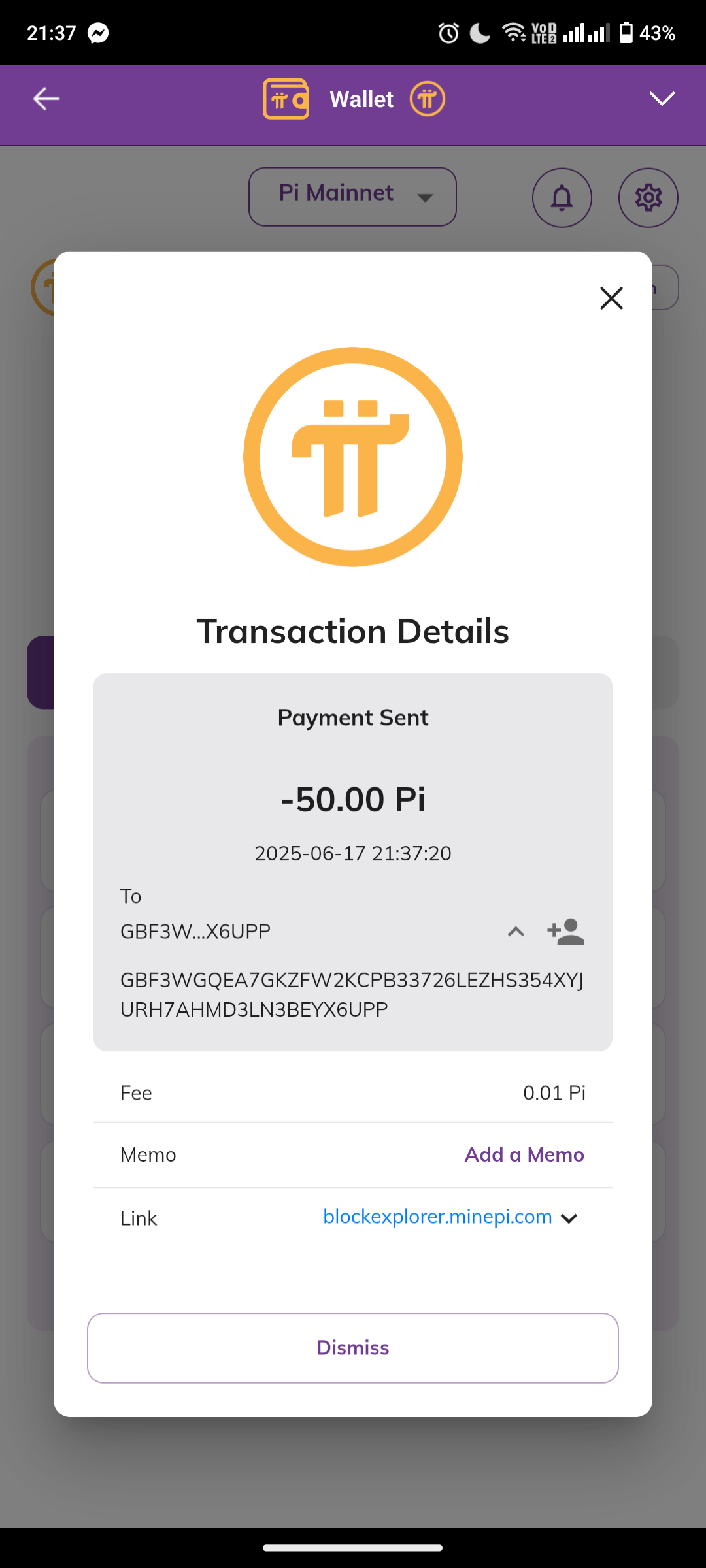Image resolution: width=706 pixels, height=1568 pixels.
Task: Go back using the header arrow
Action: (46, 99)
